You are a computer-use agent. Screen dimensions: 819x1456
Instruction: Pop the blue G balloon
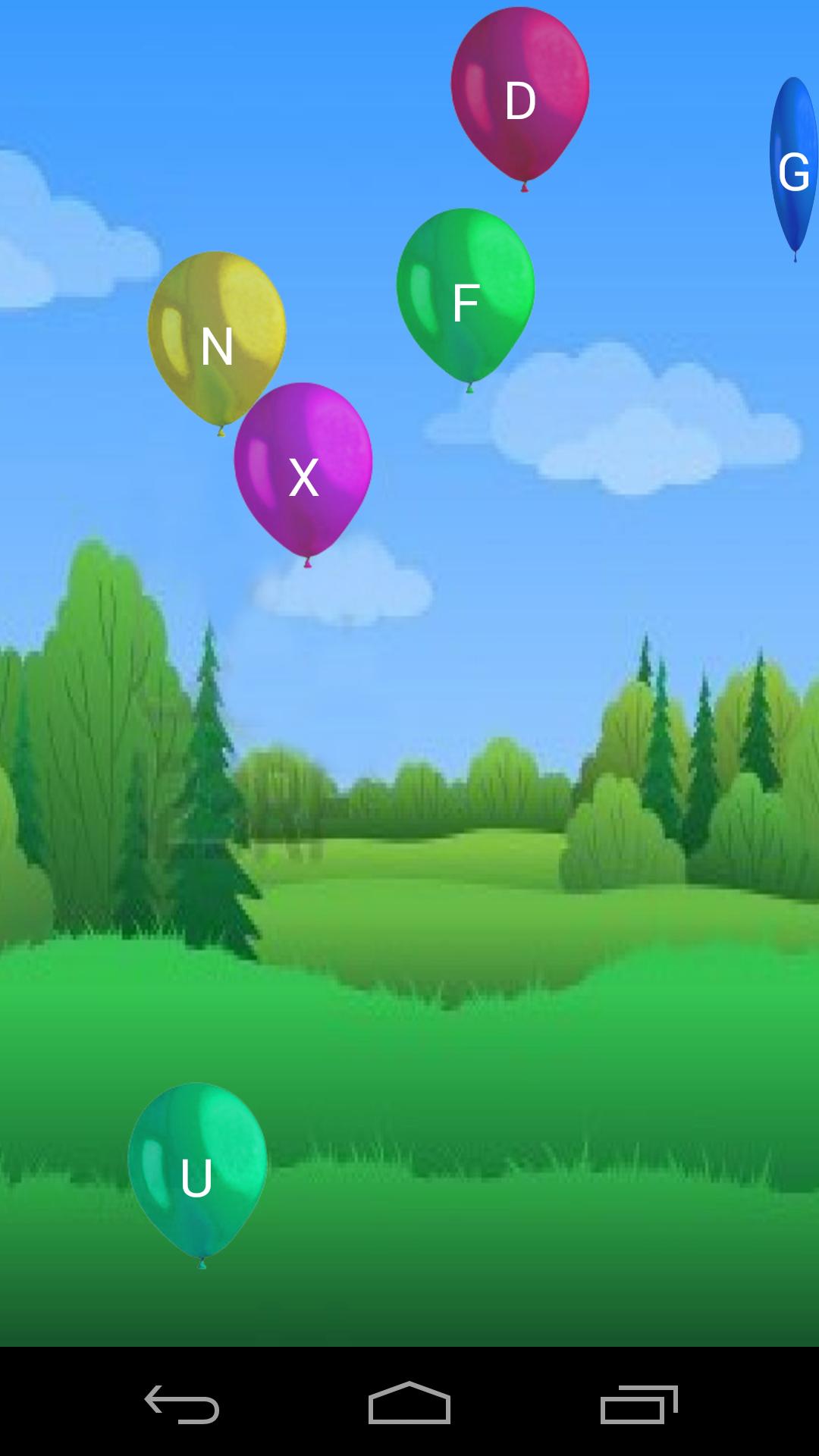[x=793, y=168]
